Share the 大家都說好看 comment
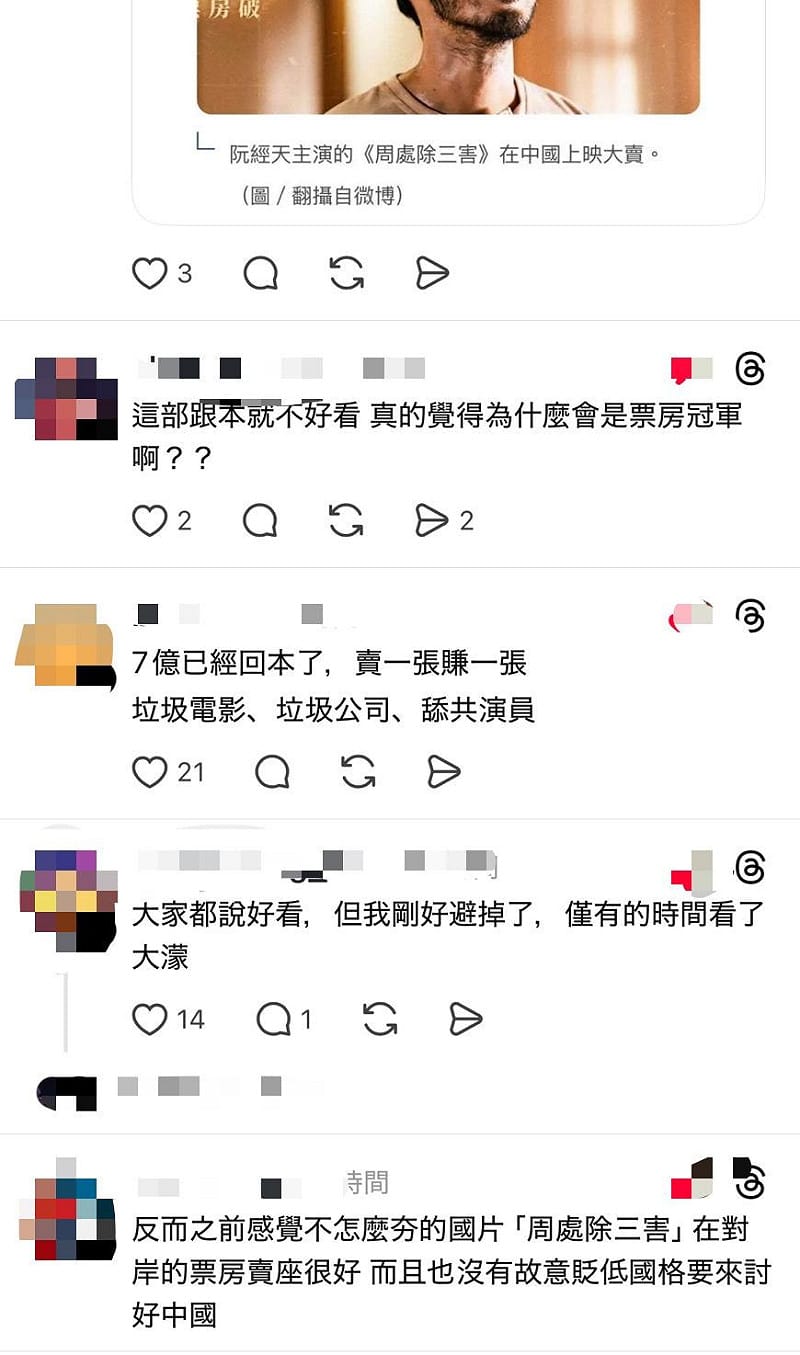800x1355 pixels. click(x=464, y=1019)
